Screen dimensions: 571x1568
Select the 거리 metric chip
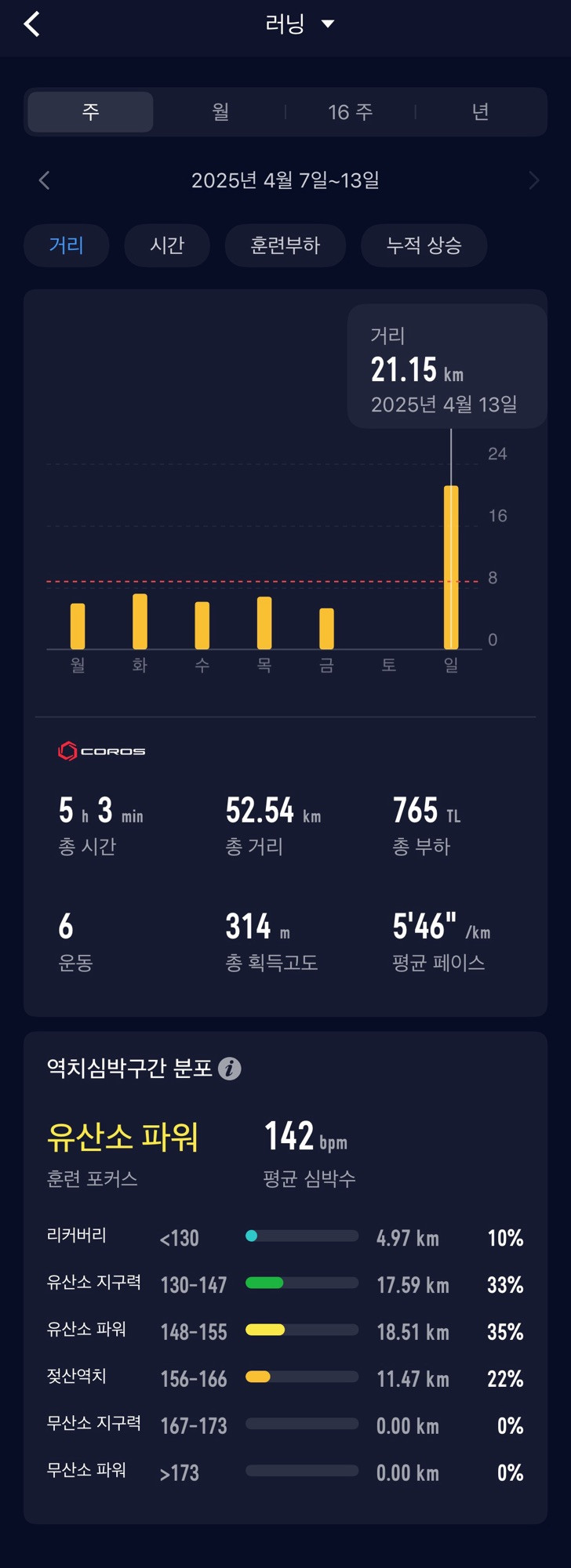(x=66, y=245)
